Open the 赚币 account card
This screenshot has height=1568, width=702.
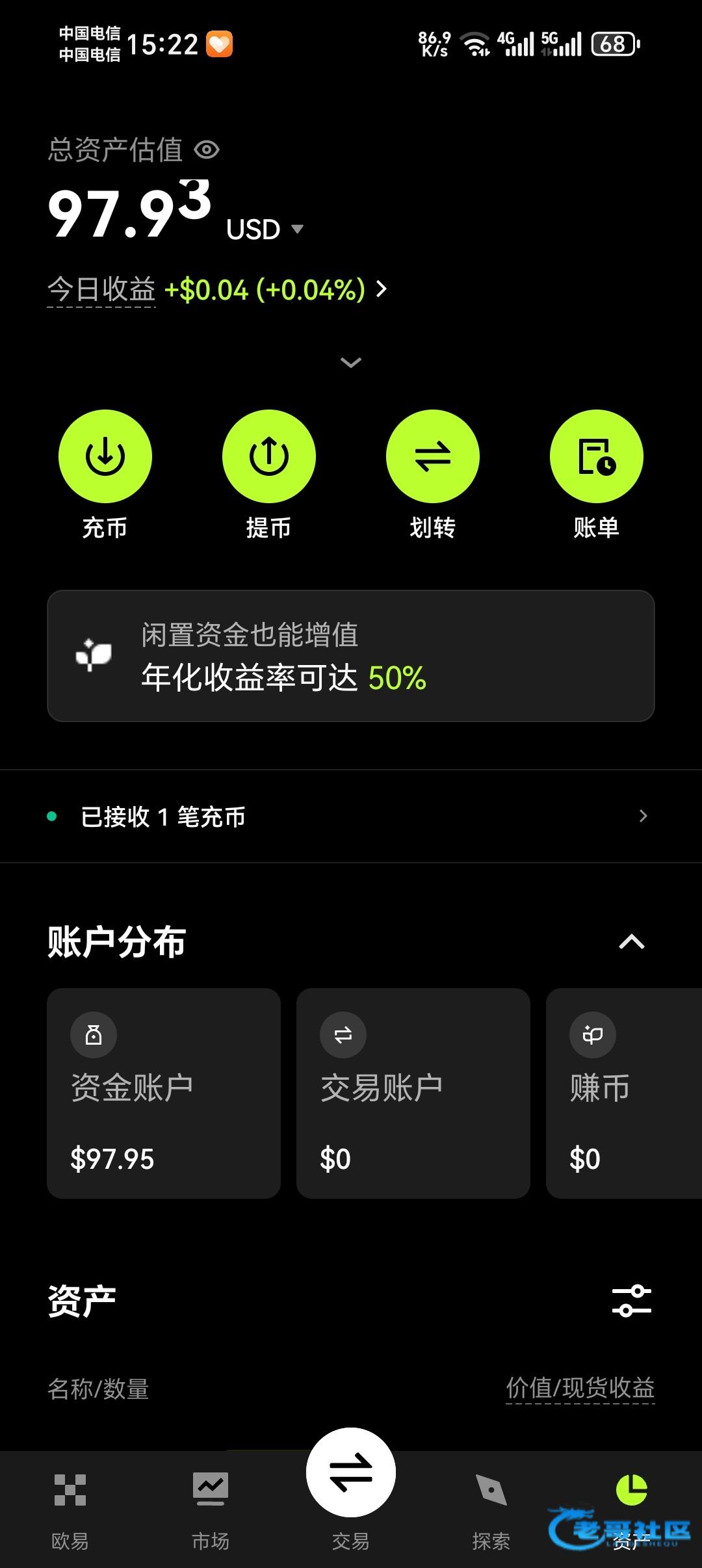pos(624,1093)
